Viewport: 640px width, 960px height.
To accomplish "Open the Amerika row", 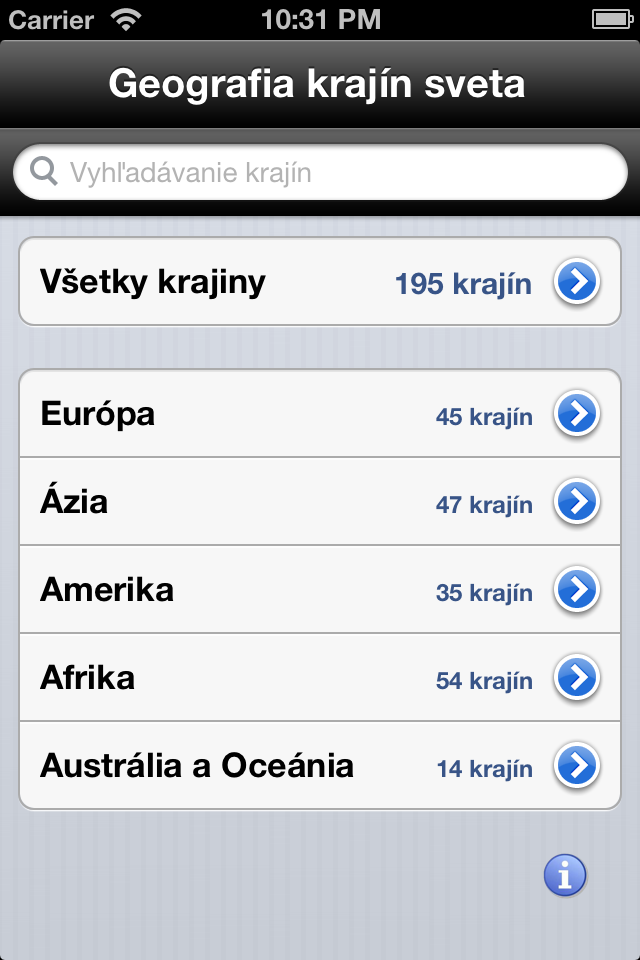I will pos(320,590).
